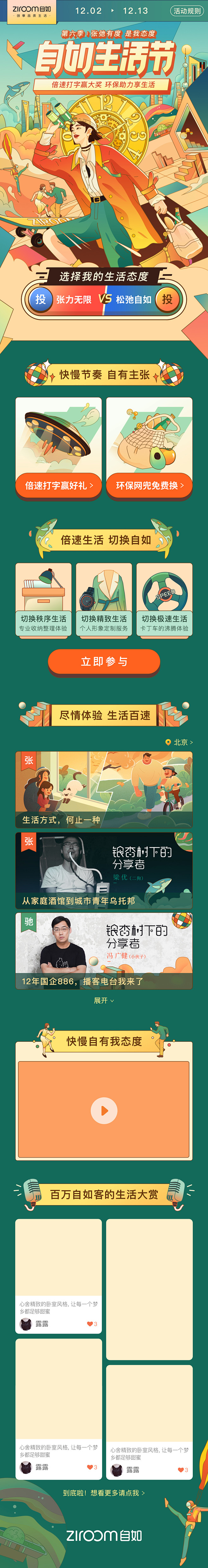Viewport: 208px width, 1568px height.
Task: Tap the 立即参与 button
Action: click(x=104, y=662)
